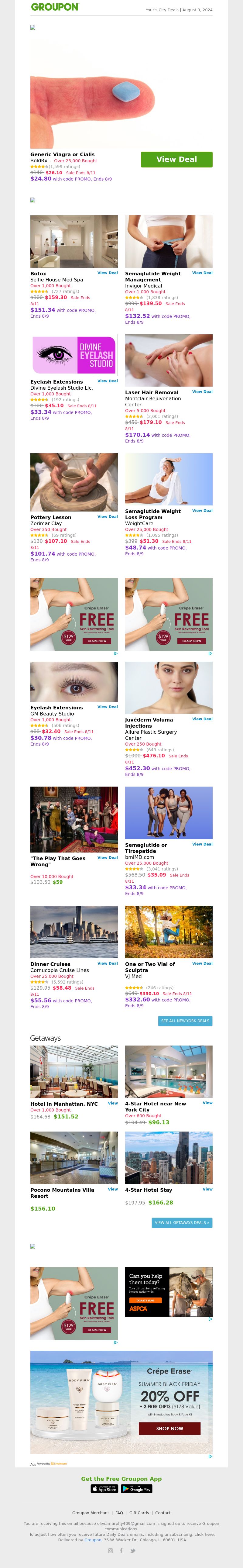The height and width of the screenshot is (1568, 243).
Task: View the 4-Star Hotel Stay getaway
Action: coord(207,1189)
